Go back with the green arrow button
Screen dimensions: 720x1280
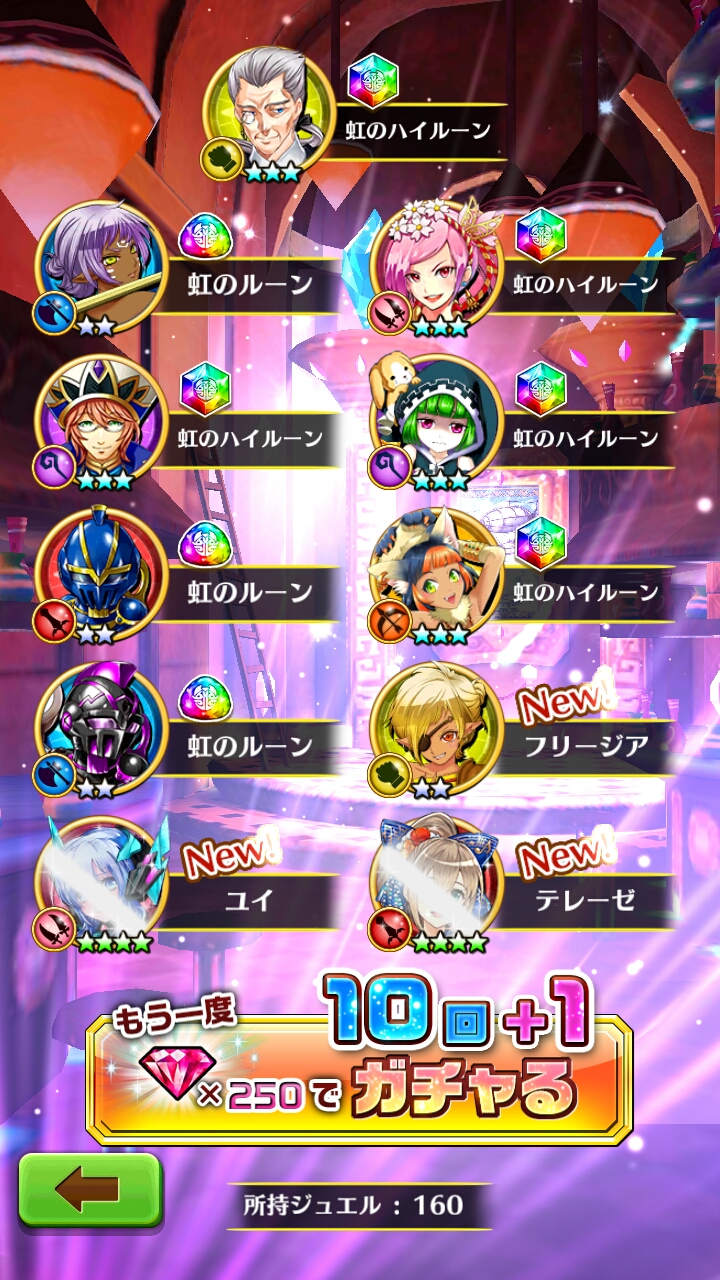click(x=90, y=1190)
